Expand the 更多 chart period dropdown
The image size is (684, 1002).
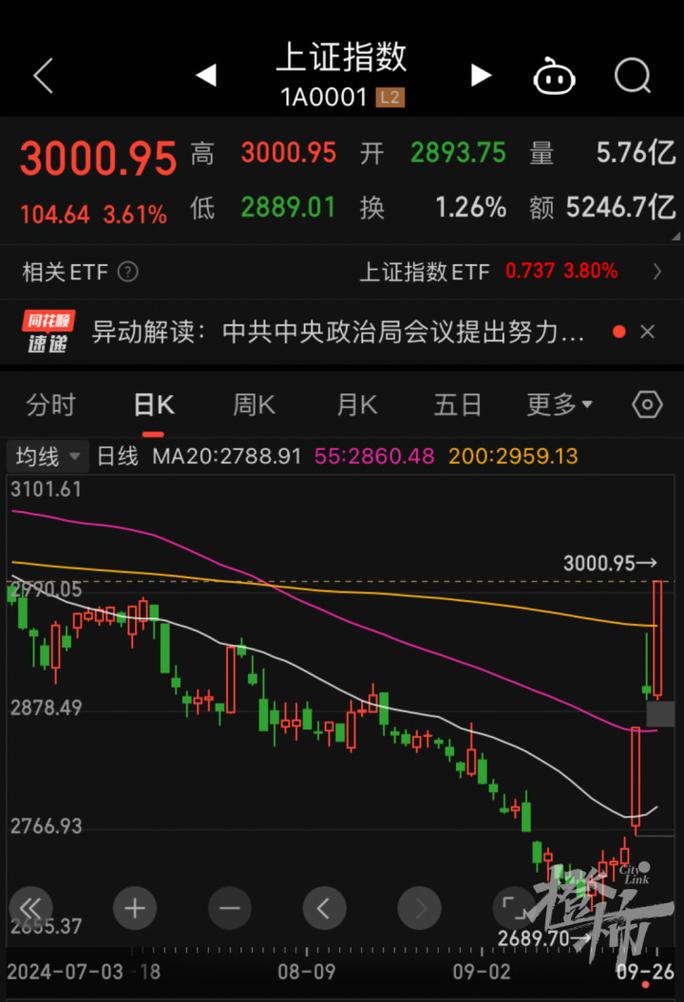[559, 405]
